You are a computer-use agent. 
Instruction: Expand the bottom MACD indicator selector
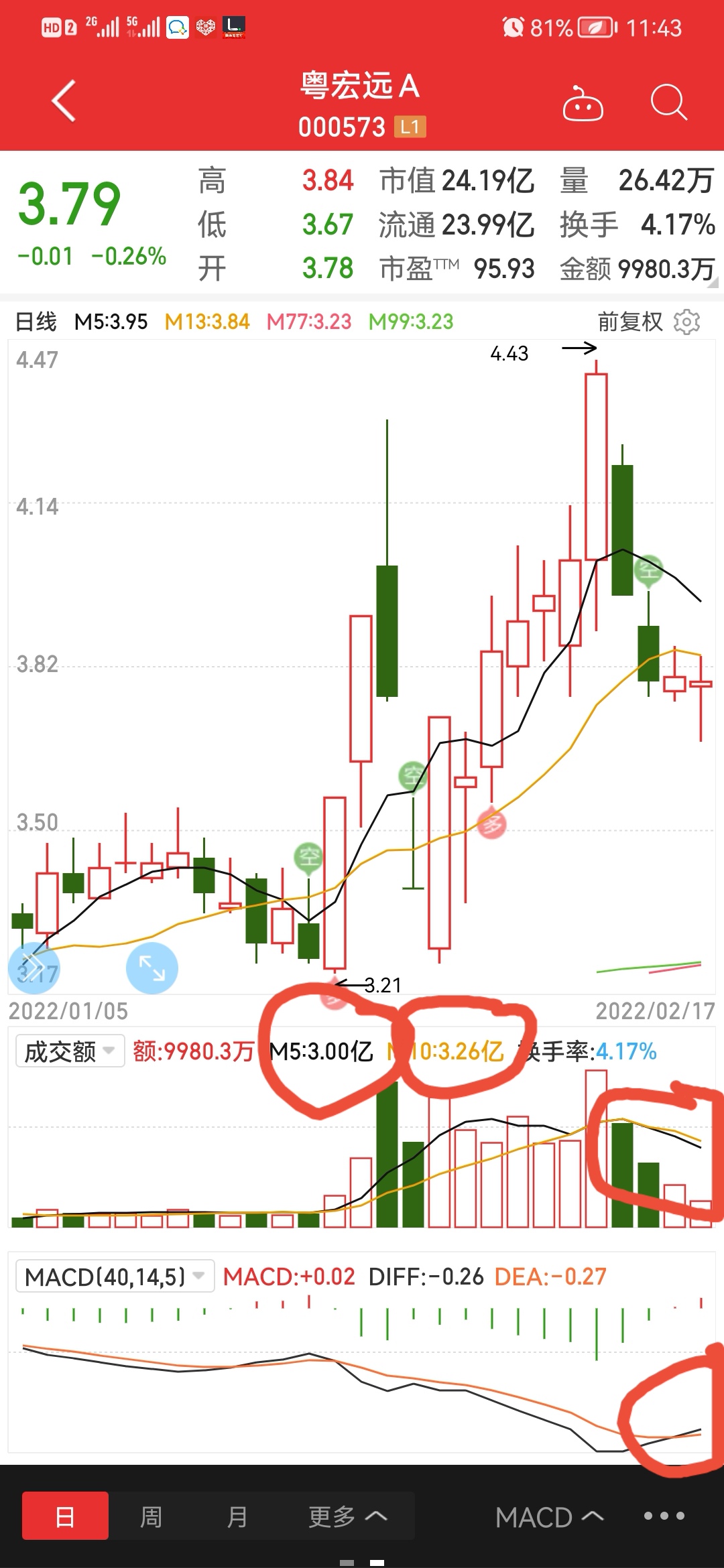(x=549, y=1517)
